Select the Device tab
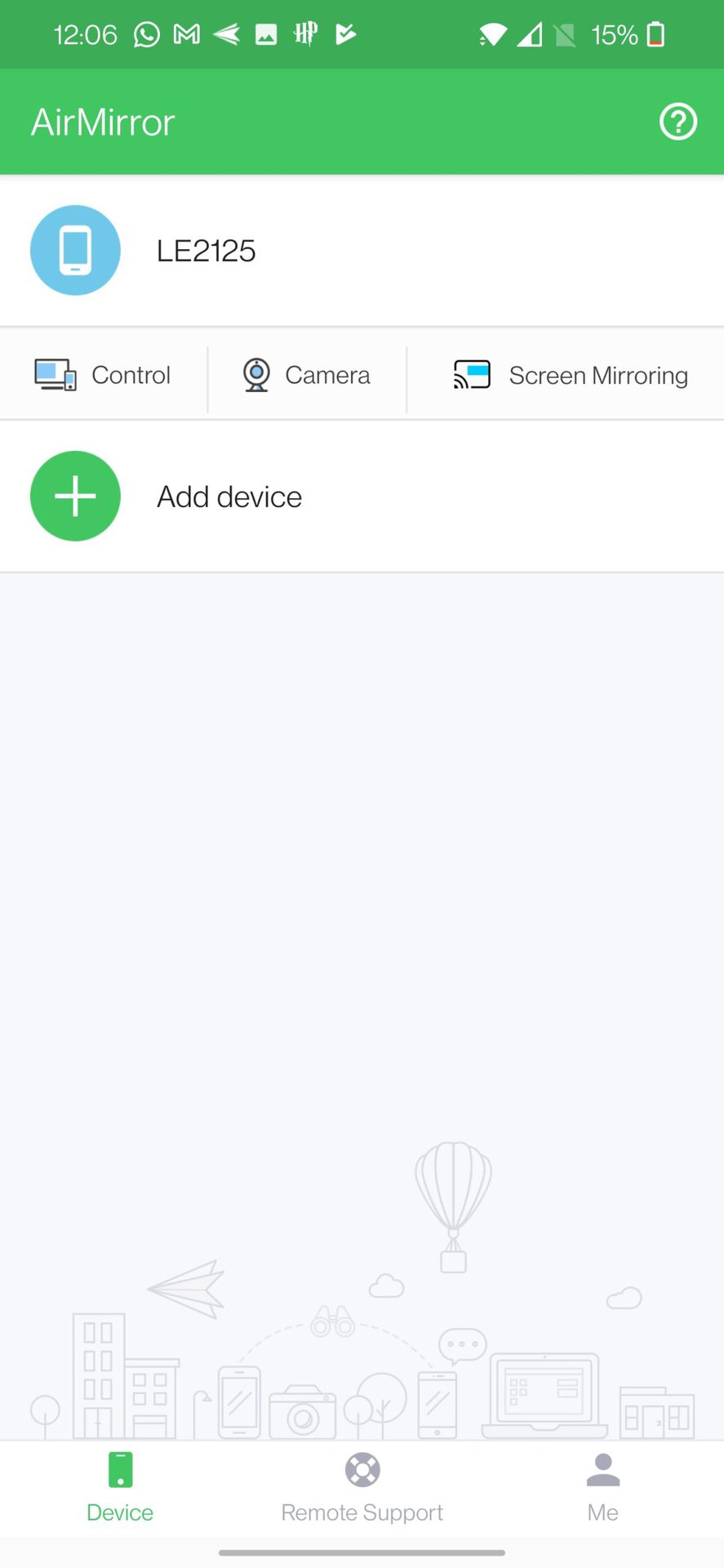 [120, 1489]
